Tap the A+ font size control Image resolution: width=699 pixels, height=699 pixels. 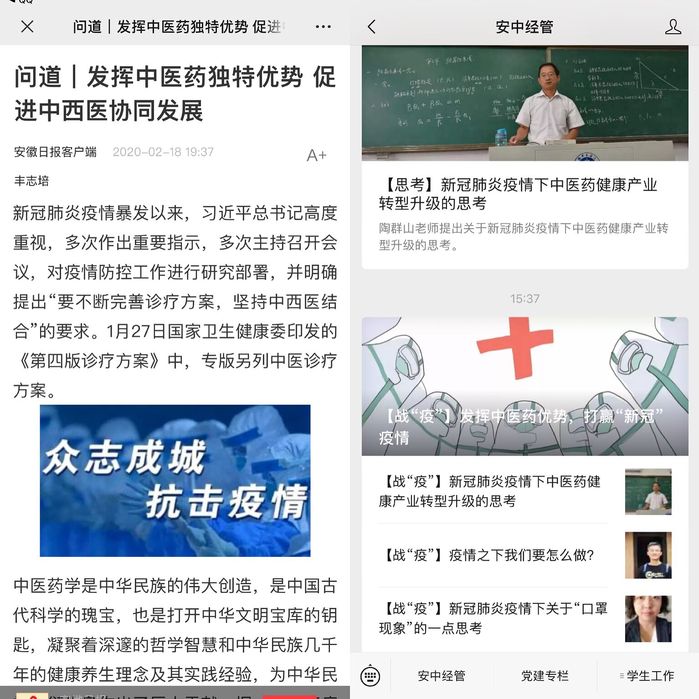pyautogui.click(x=316, y=154)
